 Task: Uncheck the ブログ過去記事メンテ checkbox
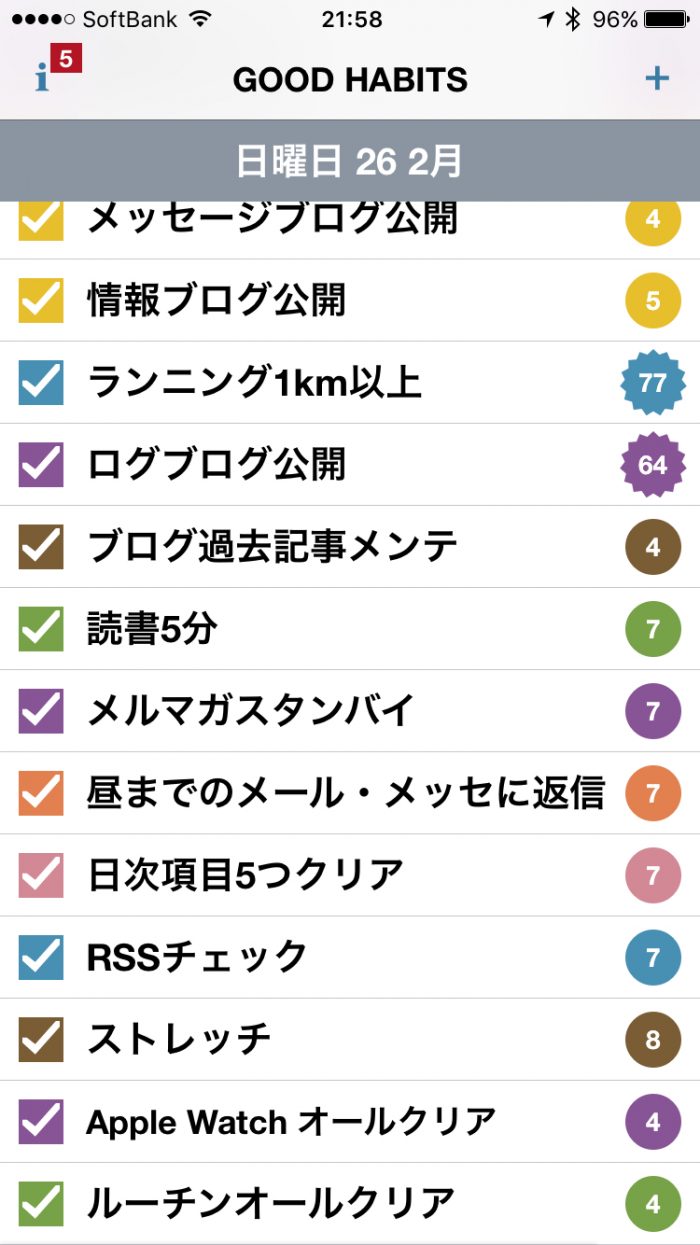point(41,546)
